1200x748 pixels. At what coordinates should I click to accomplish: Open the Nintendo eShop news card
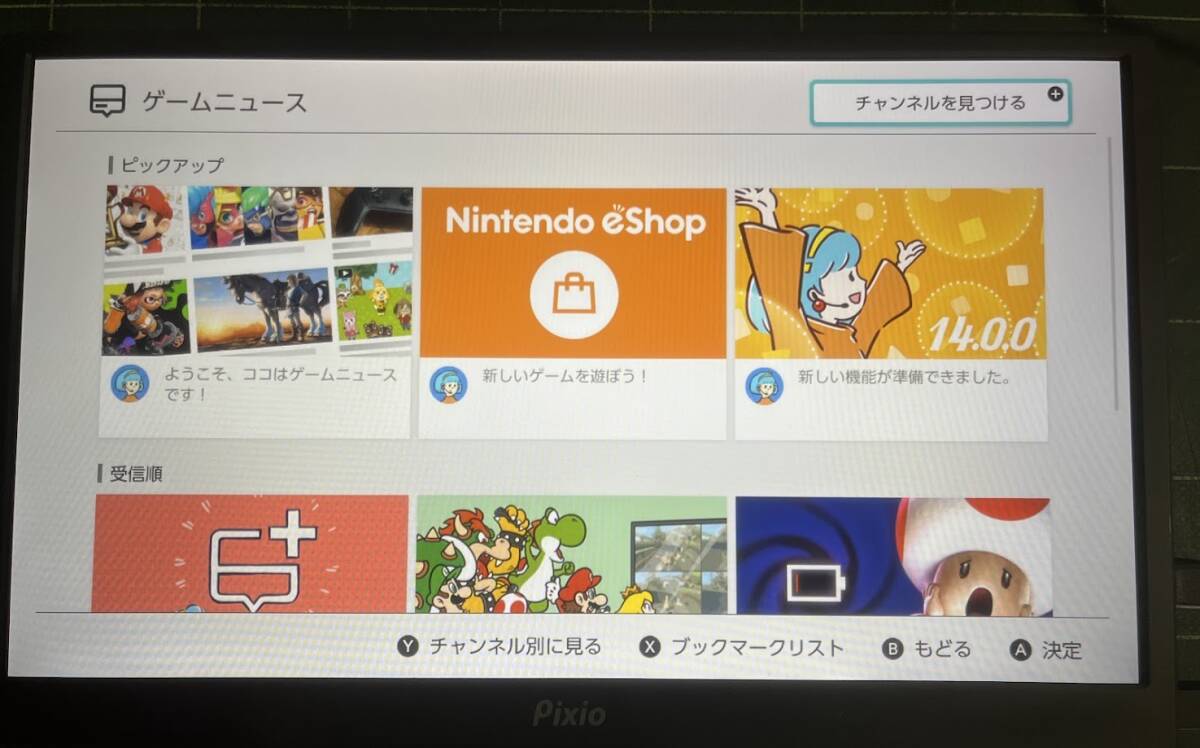(572, 311)
